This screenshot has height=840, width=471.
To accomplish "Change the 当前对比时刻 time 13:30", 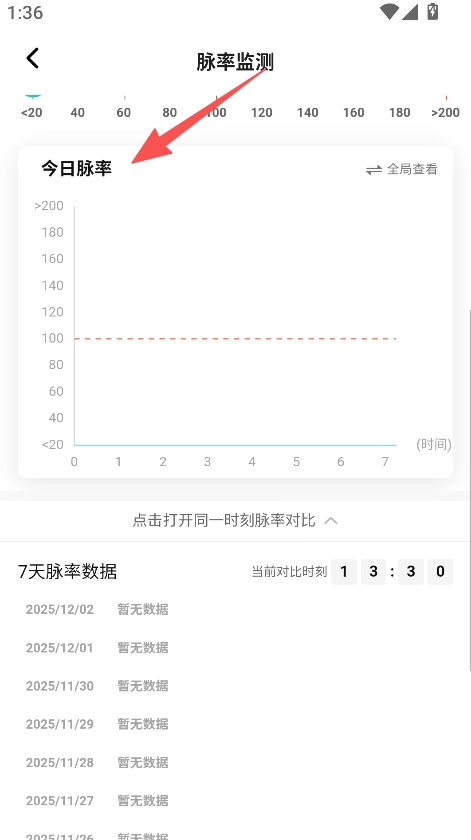I will point(392,572).
